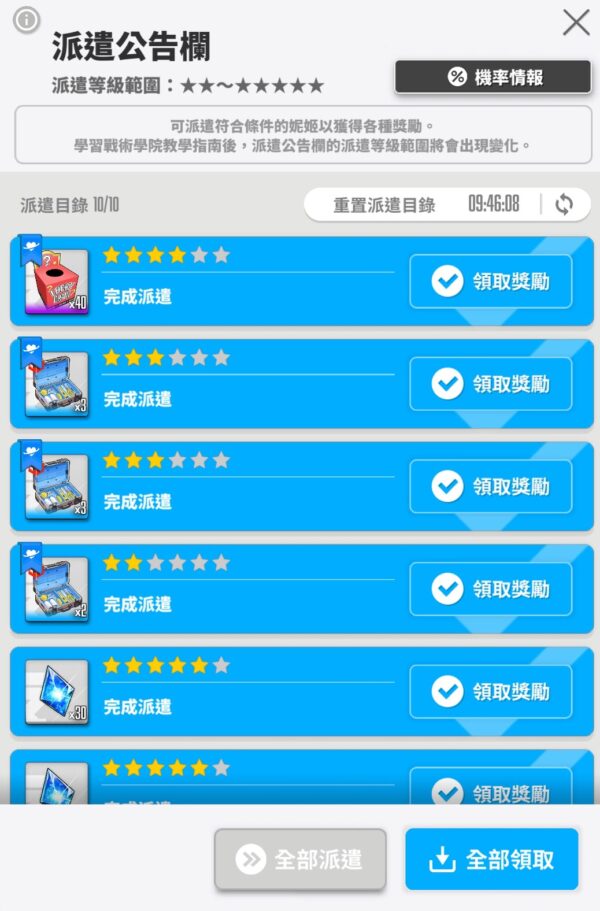
Task: Claim reward for the 5-star x30 gem dispatch
Action: click(x=491, y=691)
